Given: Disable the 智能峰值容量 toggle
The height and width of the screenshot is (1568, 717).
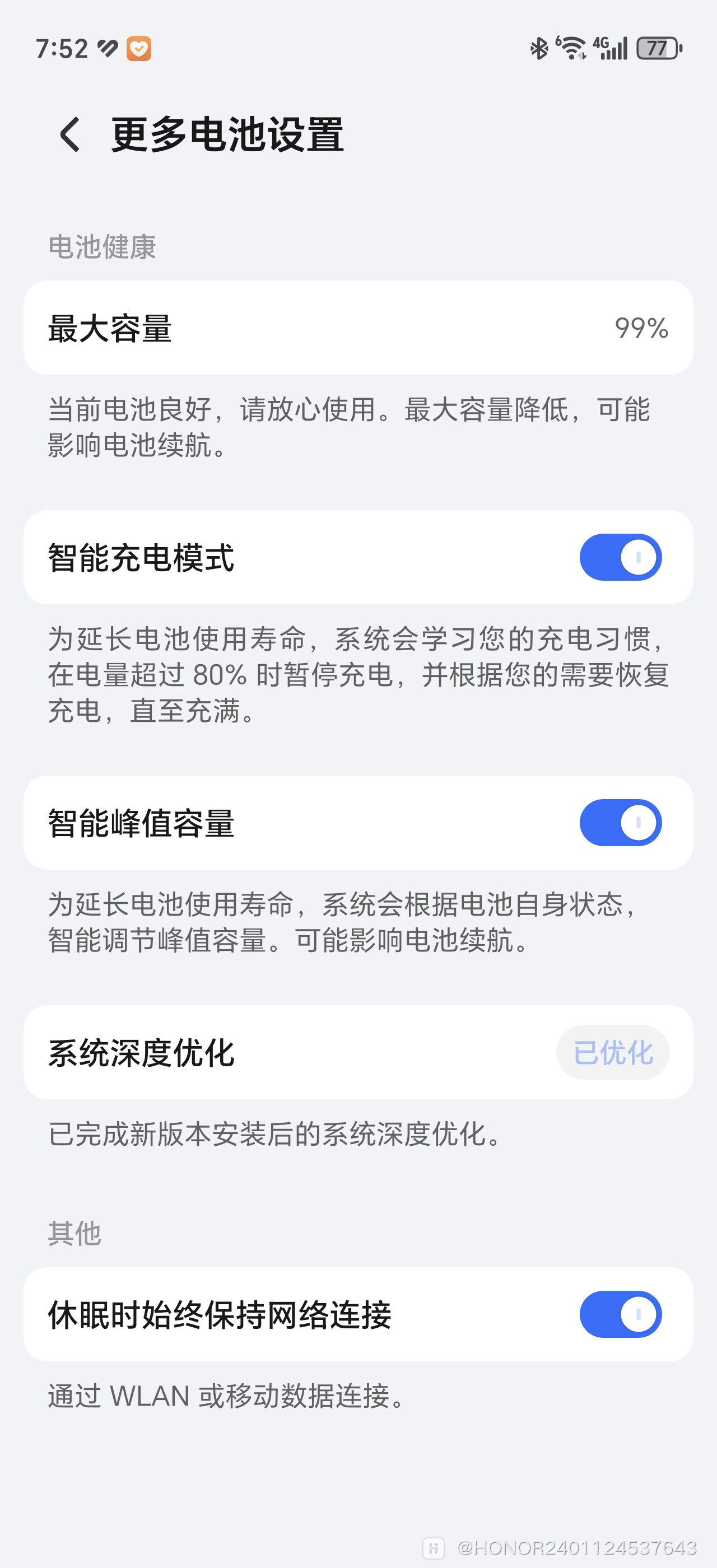Looking at the screenshot, I should coord(620,822).
